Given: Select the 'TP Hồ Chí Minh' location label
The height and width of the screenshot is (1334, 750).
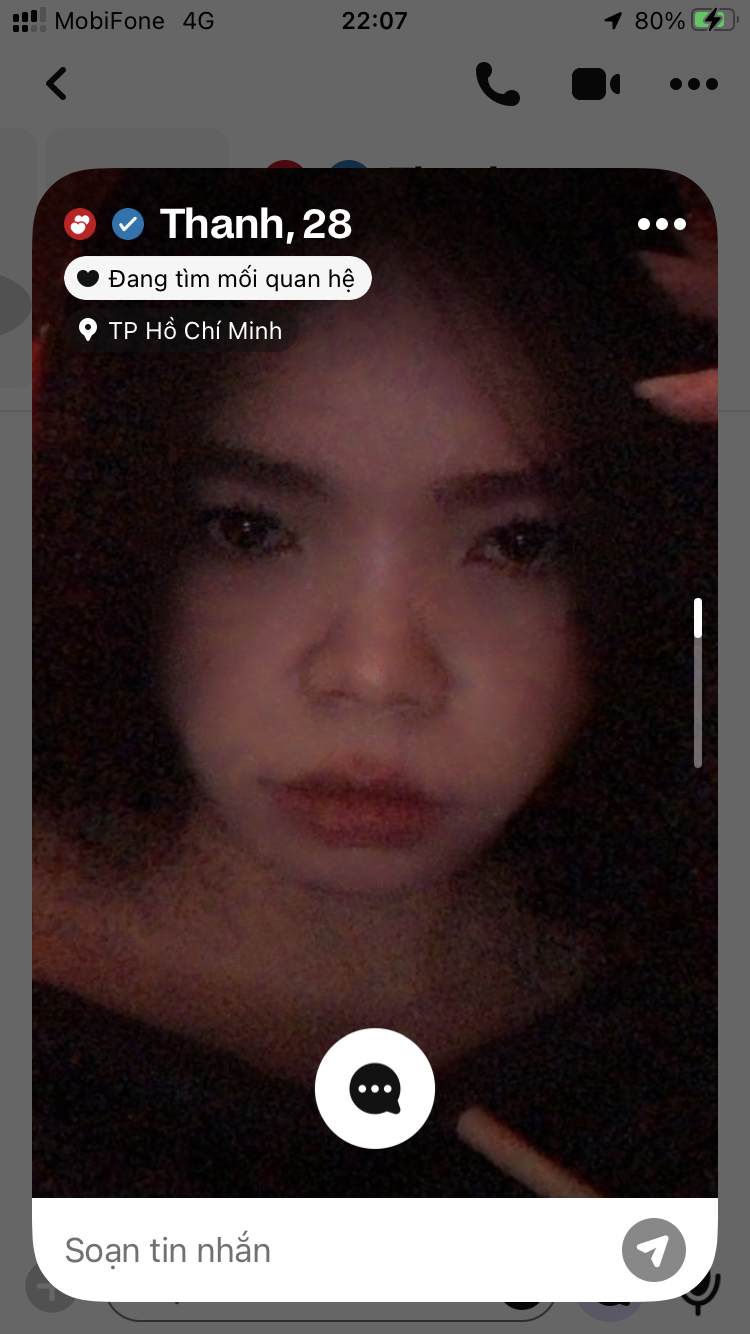Looking at the screenshot, I should point(196,330).
